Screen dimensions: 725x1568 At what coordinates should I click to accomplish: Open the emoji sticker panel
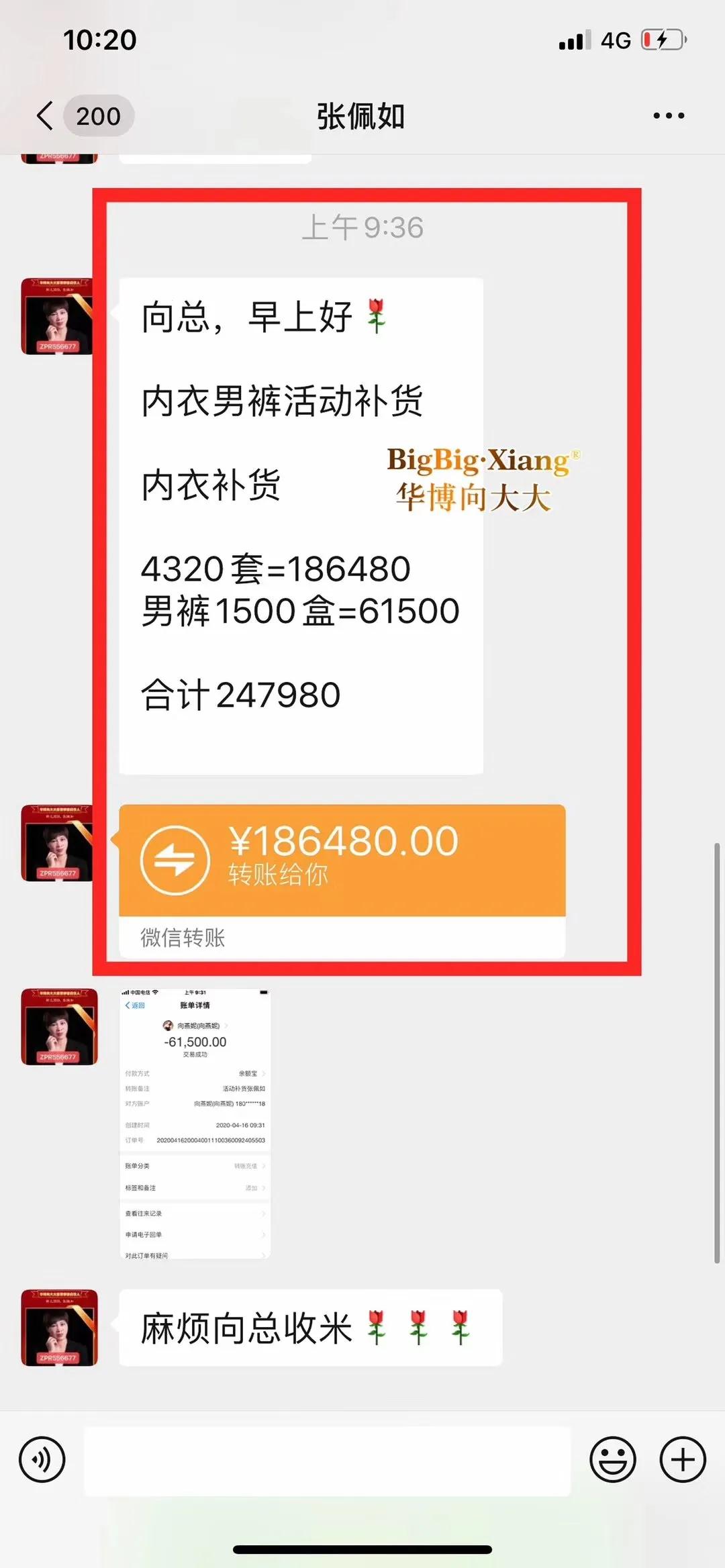tap(612, 1459)
